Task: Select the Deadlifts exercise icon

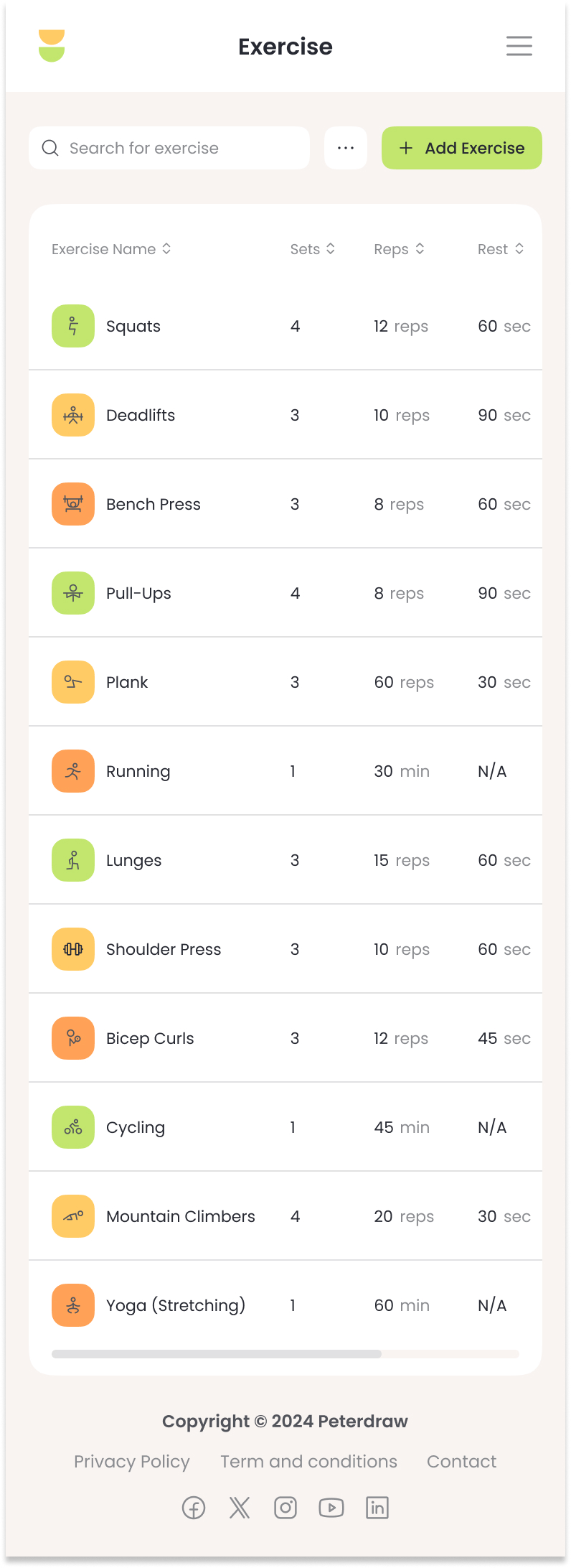Action: pos(72,415)
